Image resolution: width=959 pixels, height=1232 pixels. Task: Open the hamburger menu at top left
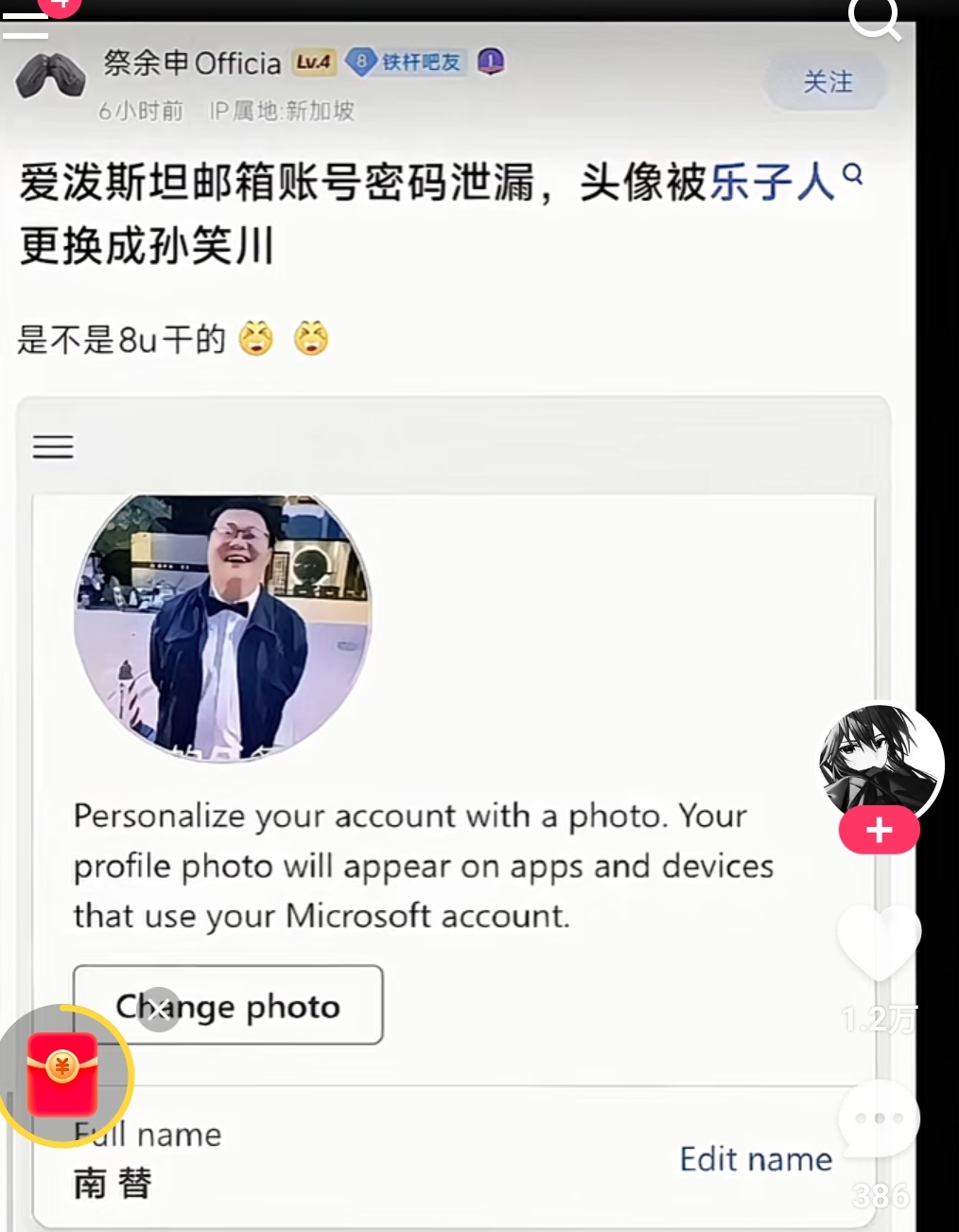(26, 24)
